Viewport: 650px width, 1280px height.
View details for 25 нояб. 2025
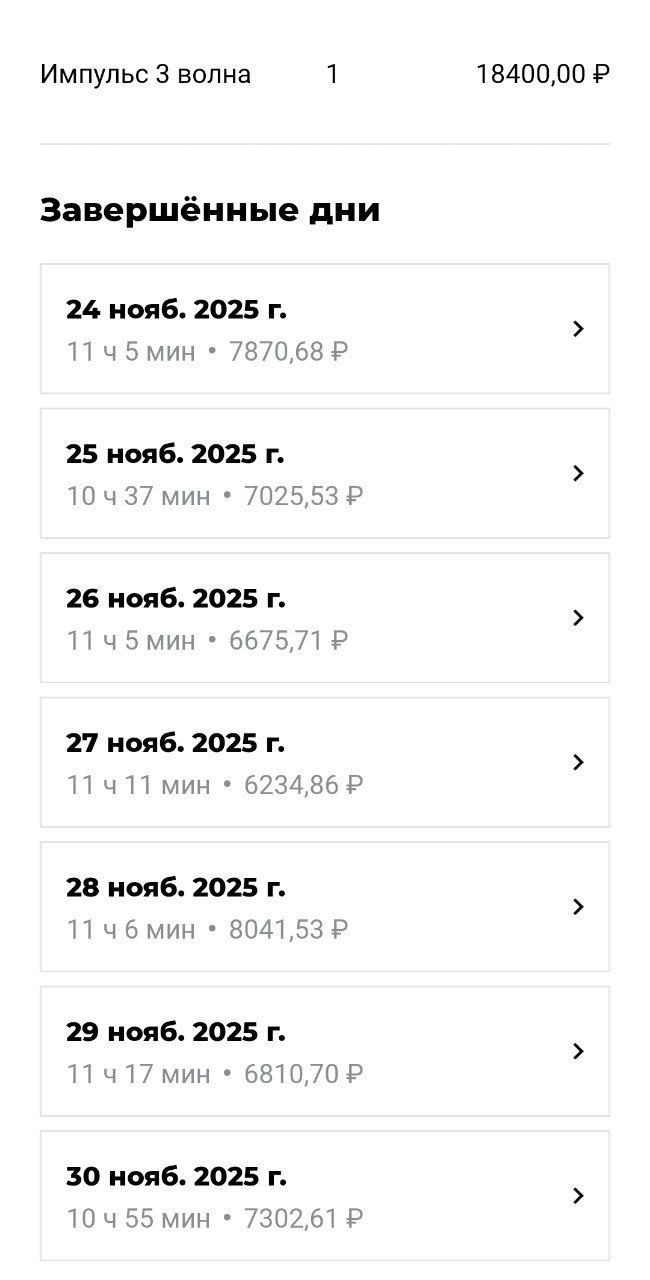point(324,473)
